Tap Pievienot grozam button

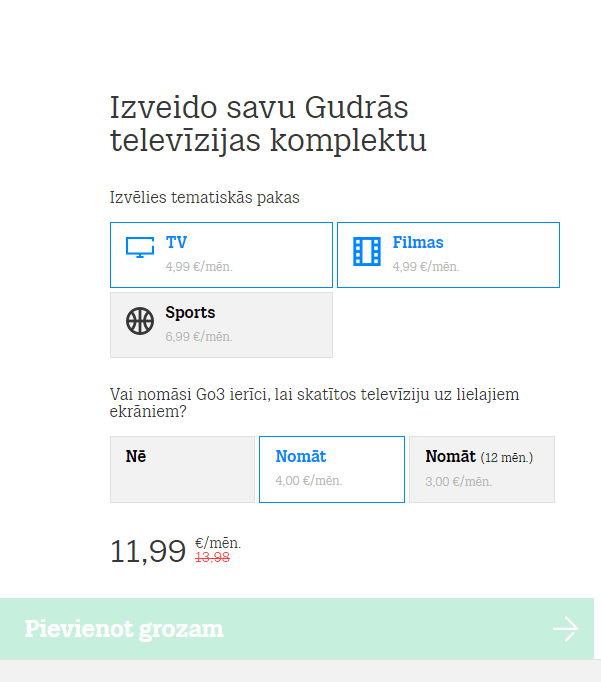tap(297, 629)
